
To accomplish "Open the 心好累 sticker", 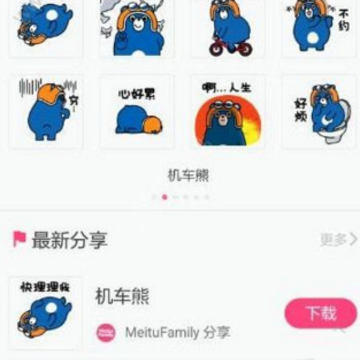I will click(137, 112).
